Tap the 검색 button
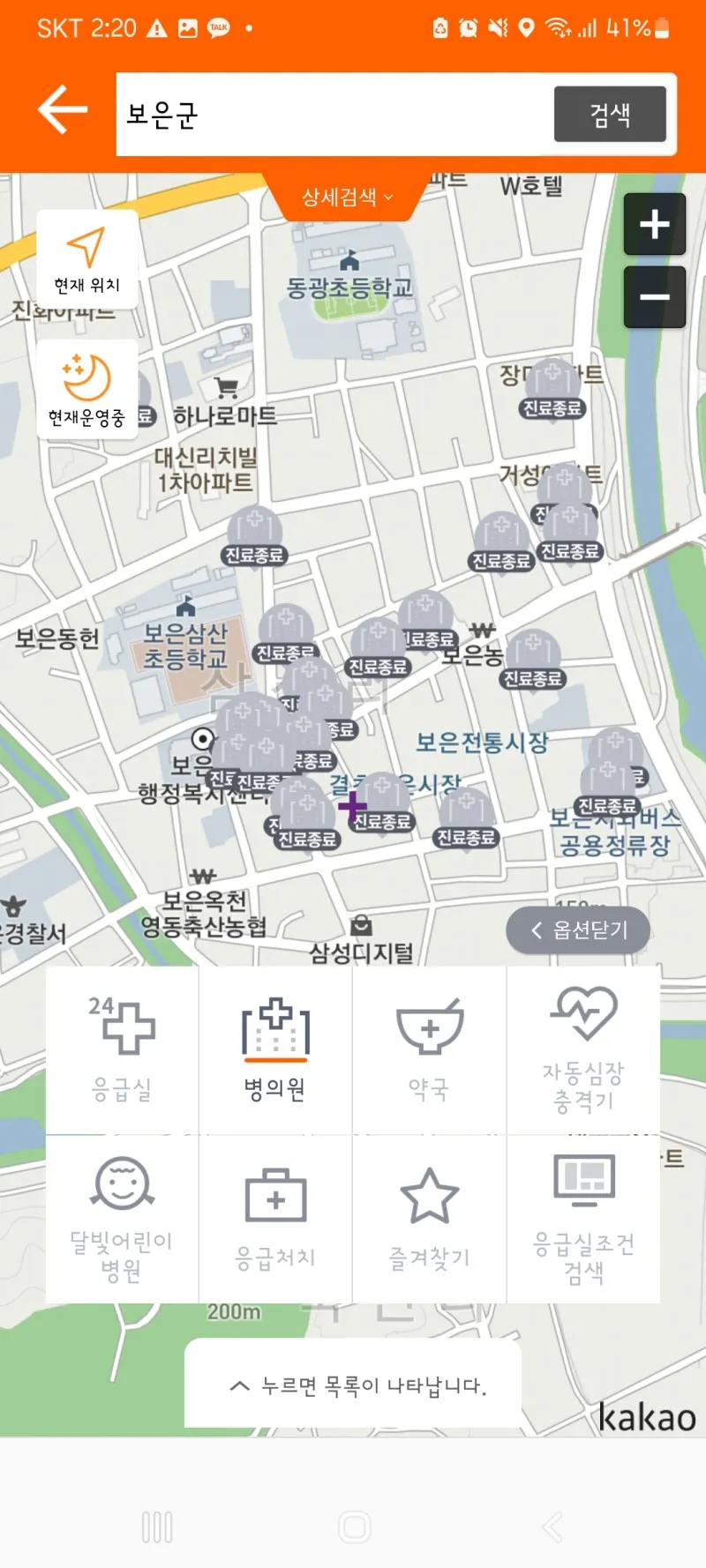Image resolution: width=706 pixels, height=1568 pixels. pyautogui.click(x=610, y=115)
